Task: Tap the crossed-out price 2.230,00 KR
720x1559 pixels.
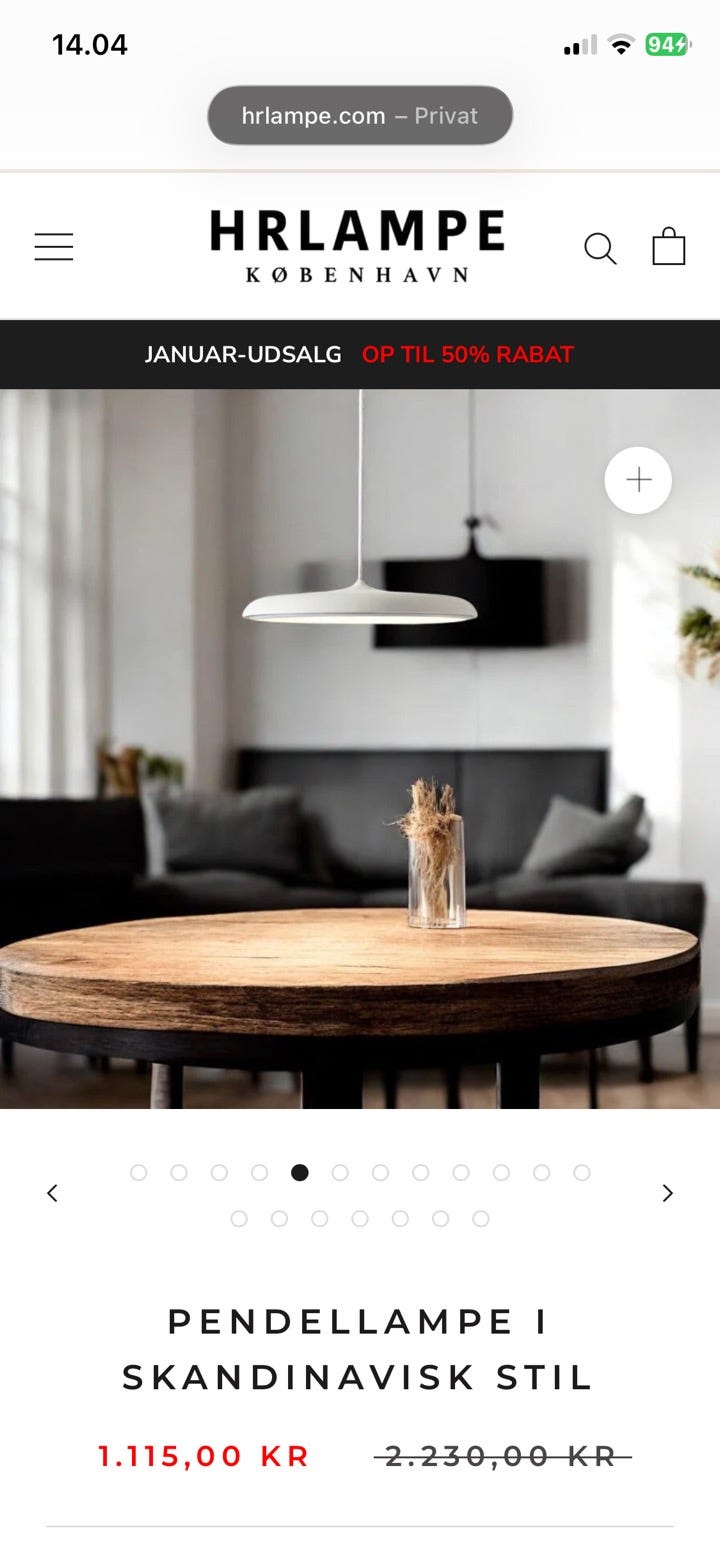Action: [502, 1456]
